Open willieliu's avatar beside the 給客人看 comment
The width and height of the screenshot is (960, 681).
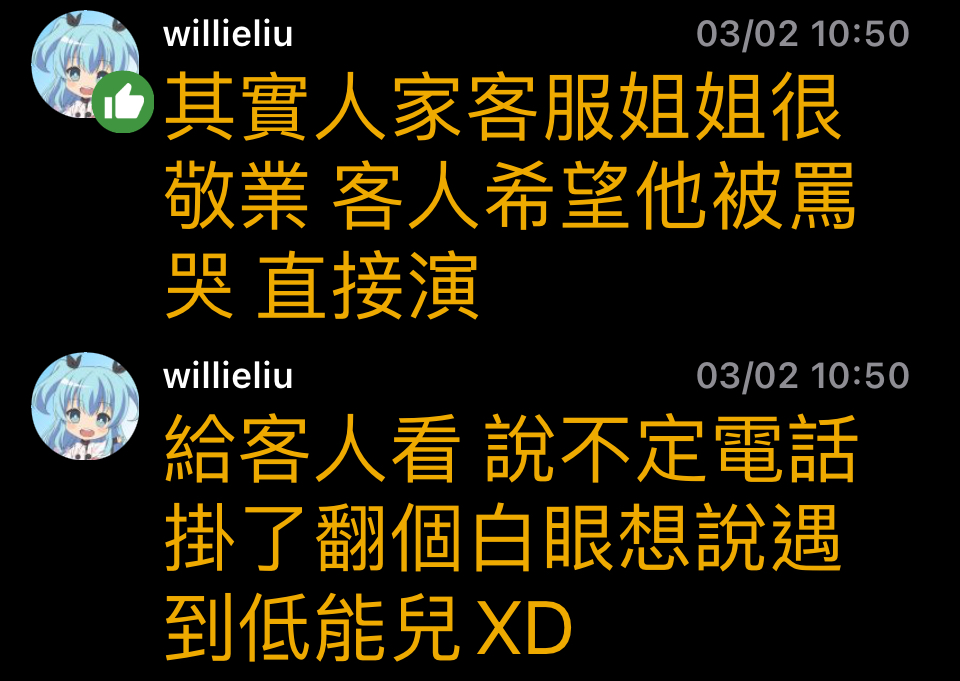pos(85,406)
